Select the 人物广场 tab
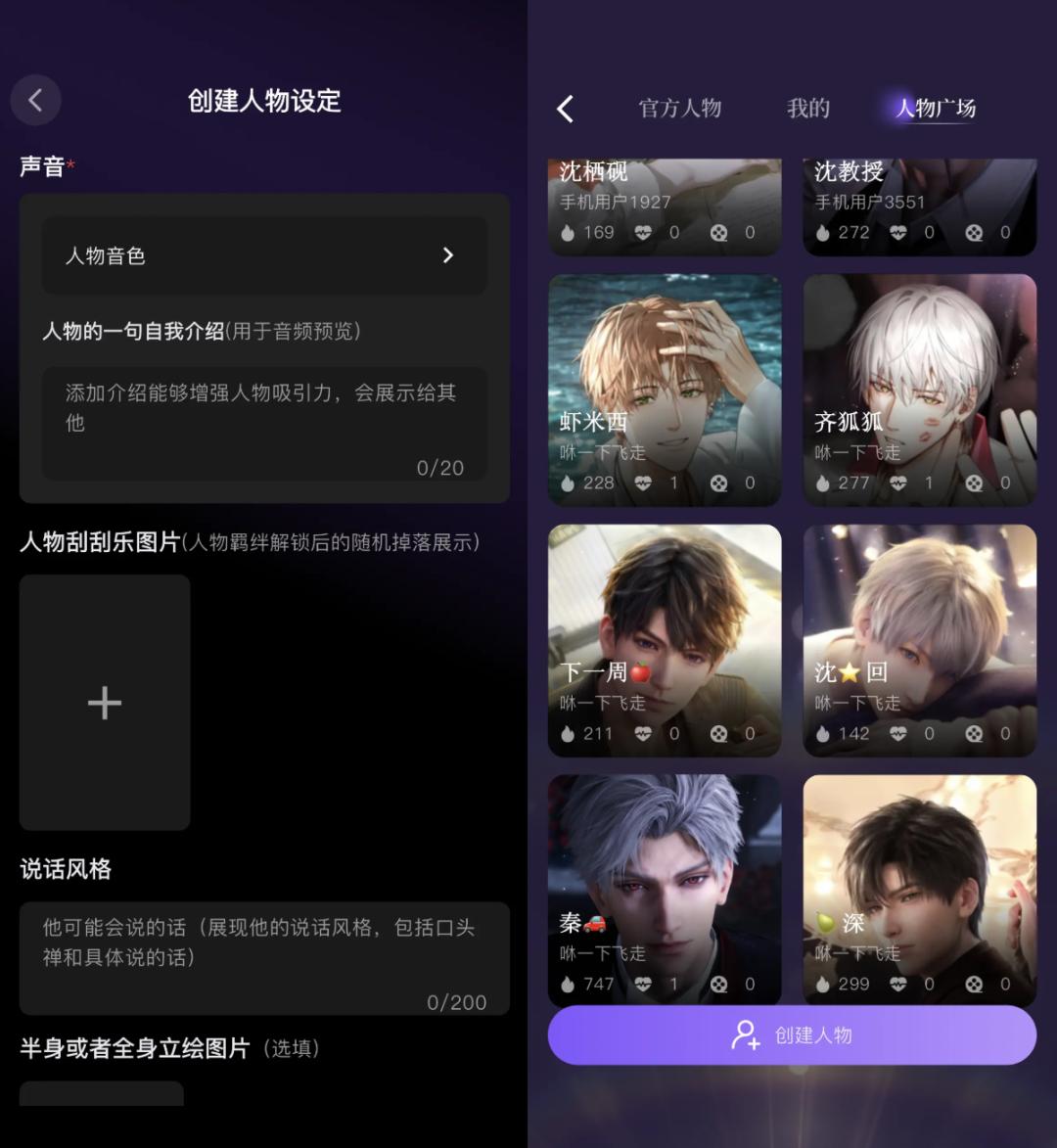The height and width of the screenshot is (1148, 1057). (936, 109)
